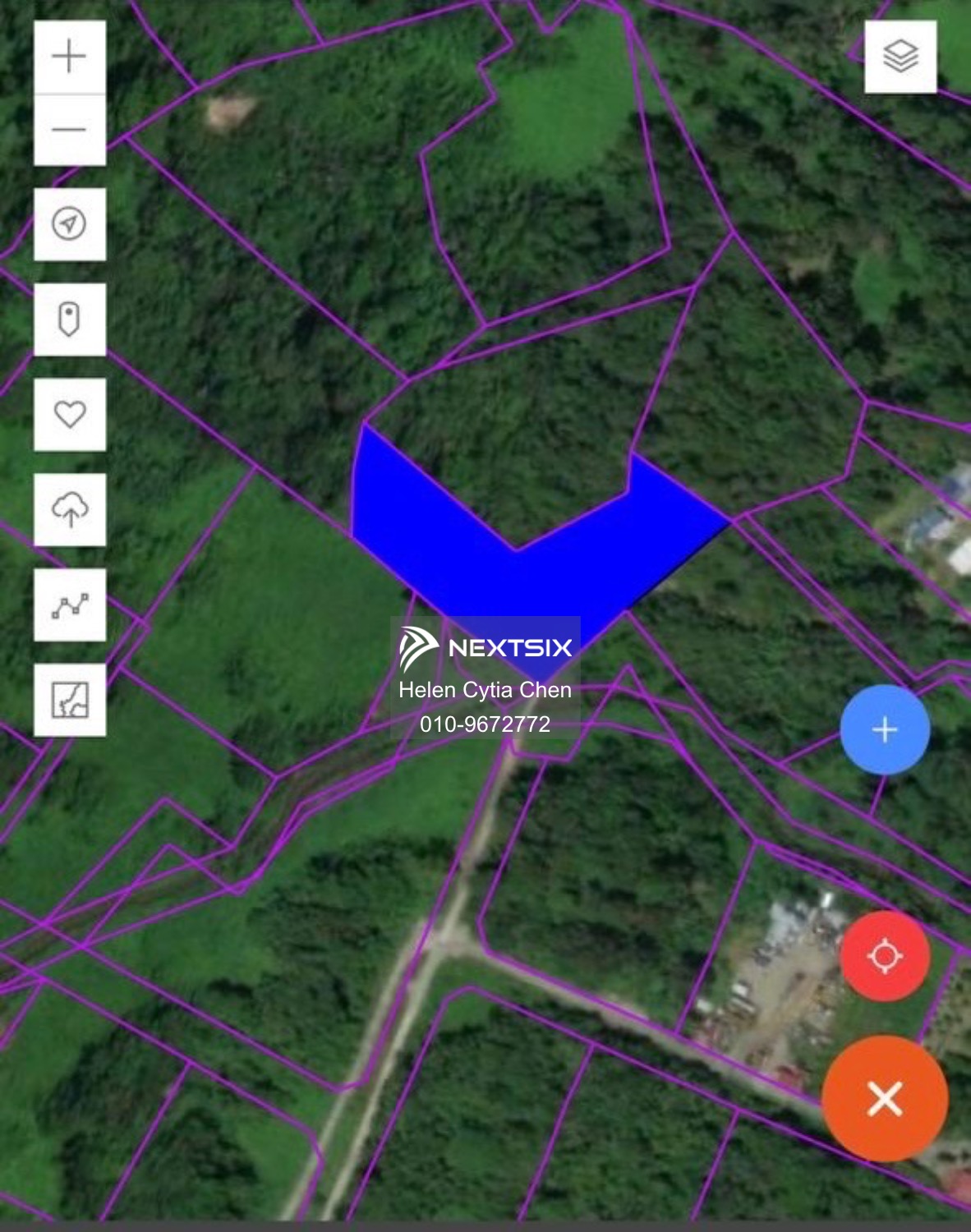Select the location pin marker tool

(x=70, y=319)
